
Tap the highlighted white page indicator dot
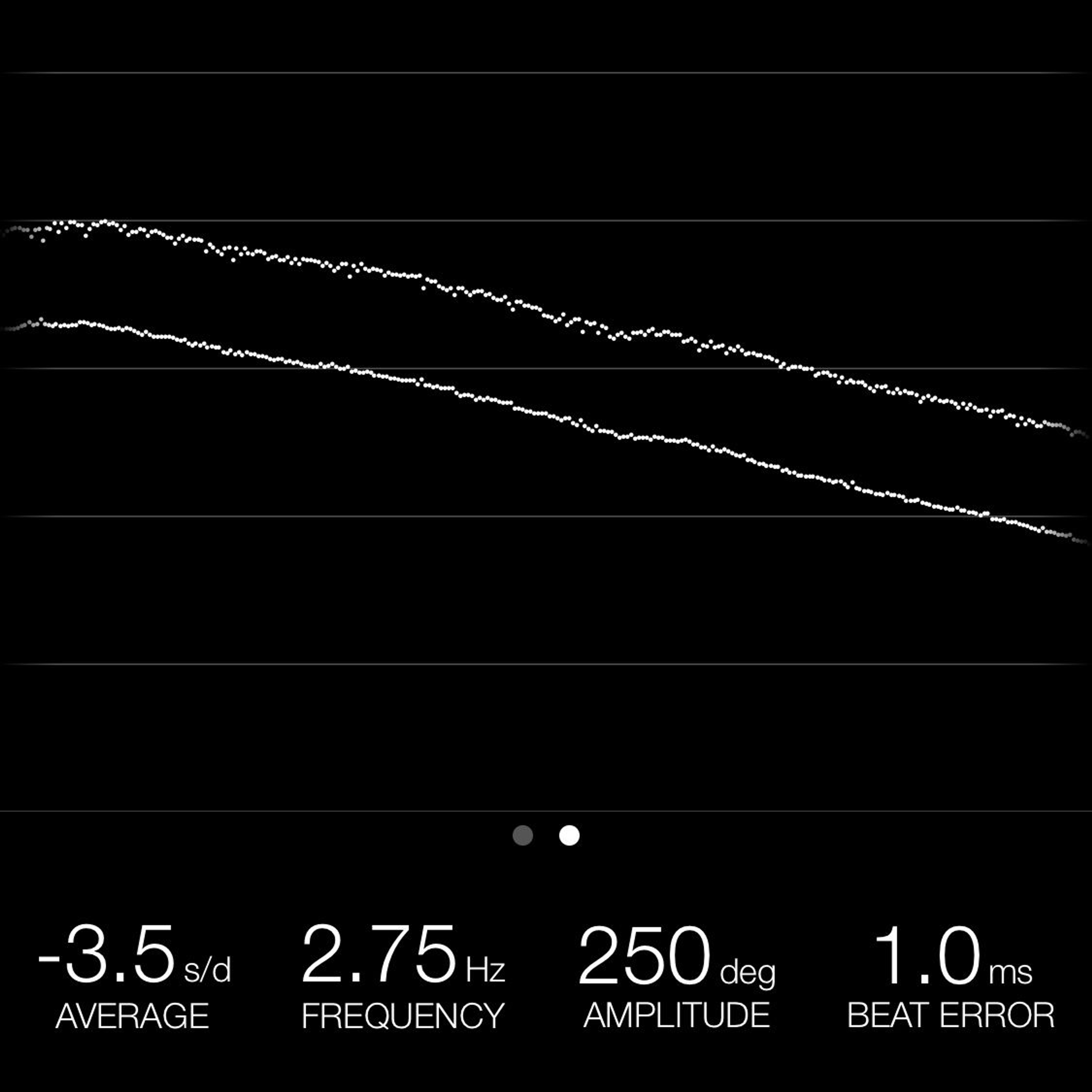coord(569,835)
